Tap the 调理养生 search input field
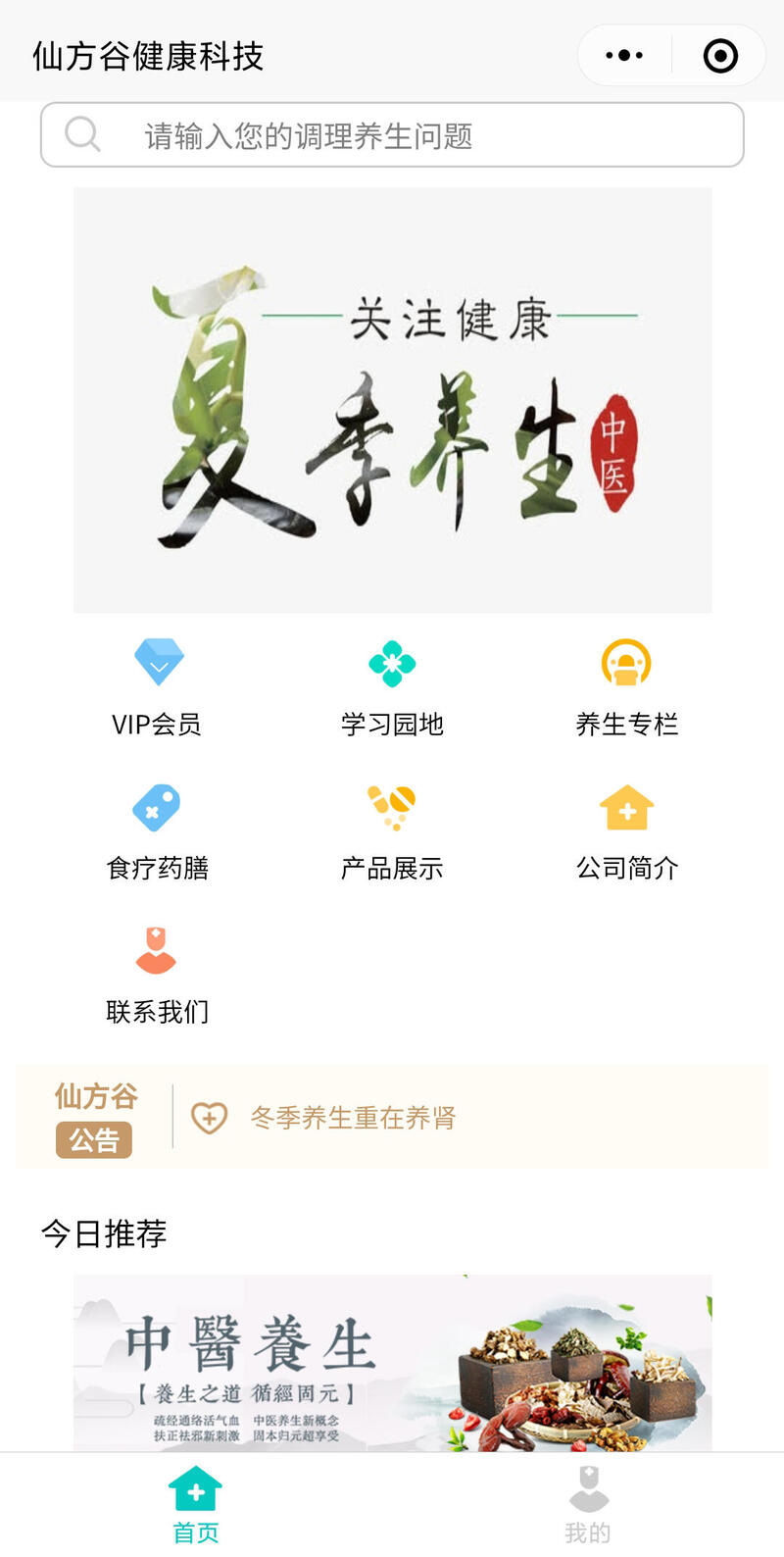This screenshot has height=1557, width=784. [x=392, y=135]
